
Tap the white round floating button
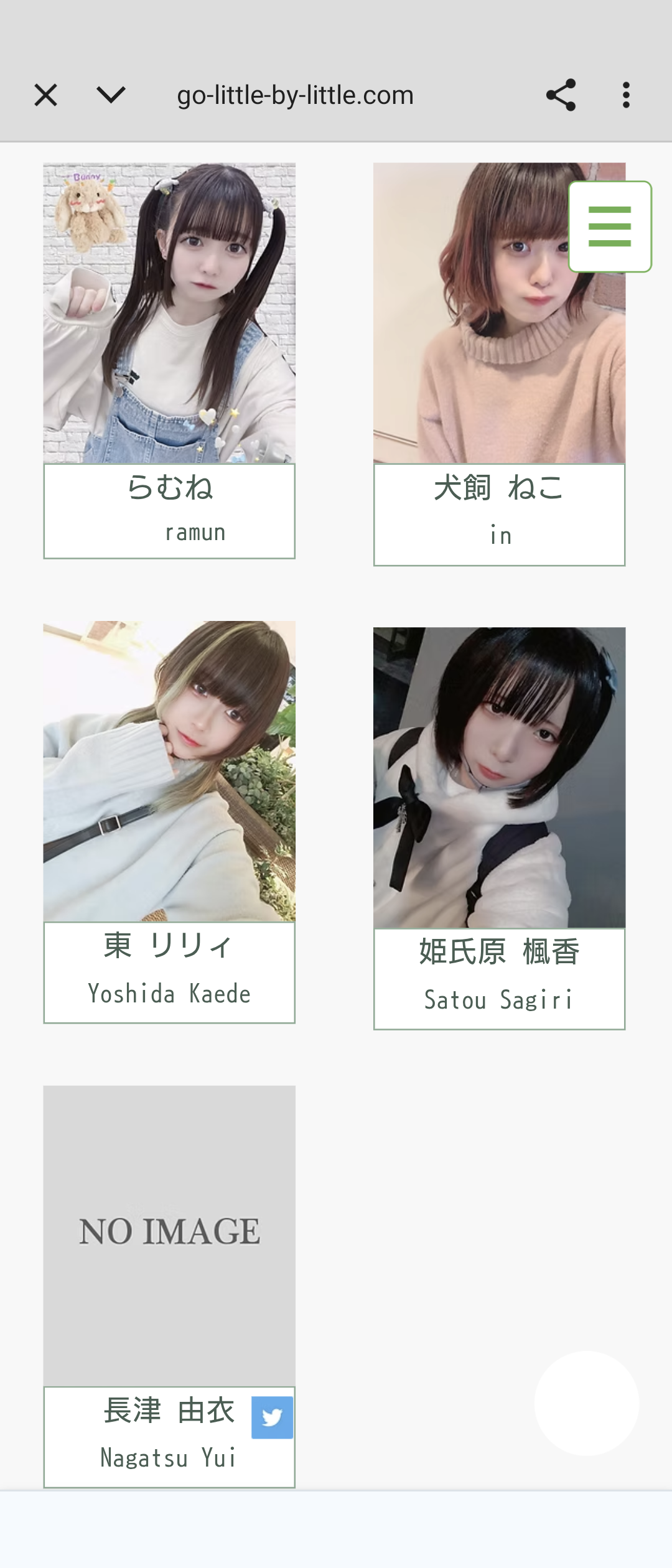coord(587,1403)
